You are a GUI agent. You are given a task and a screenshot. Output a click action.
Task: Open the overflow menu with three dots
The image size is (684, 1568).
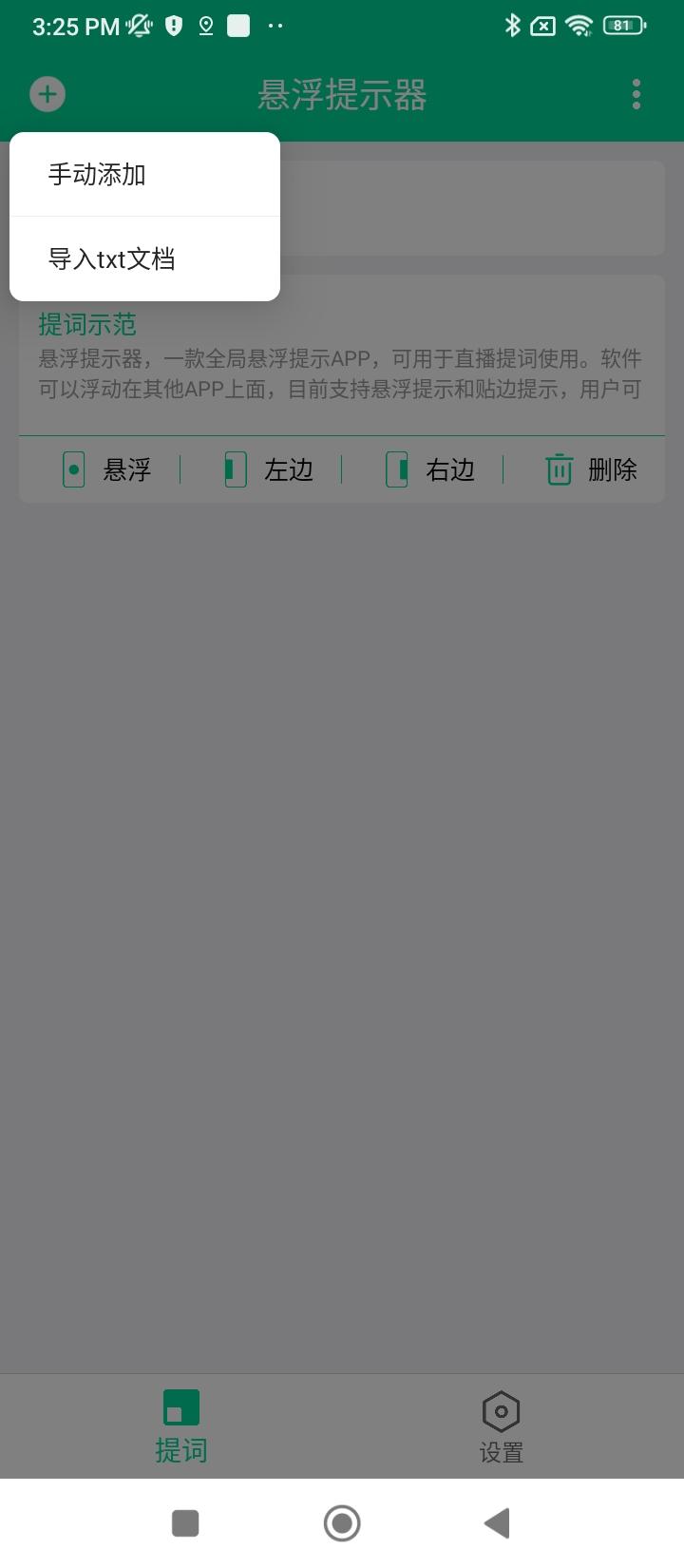click(x=636, y=94)
